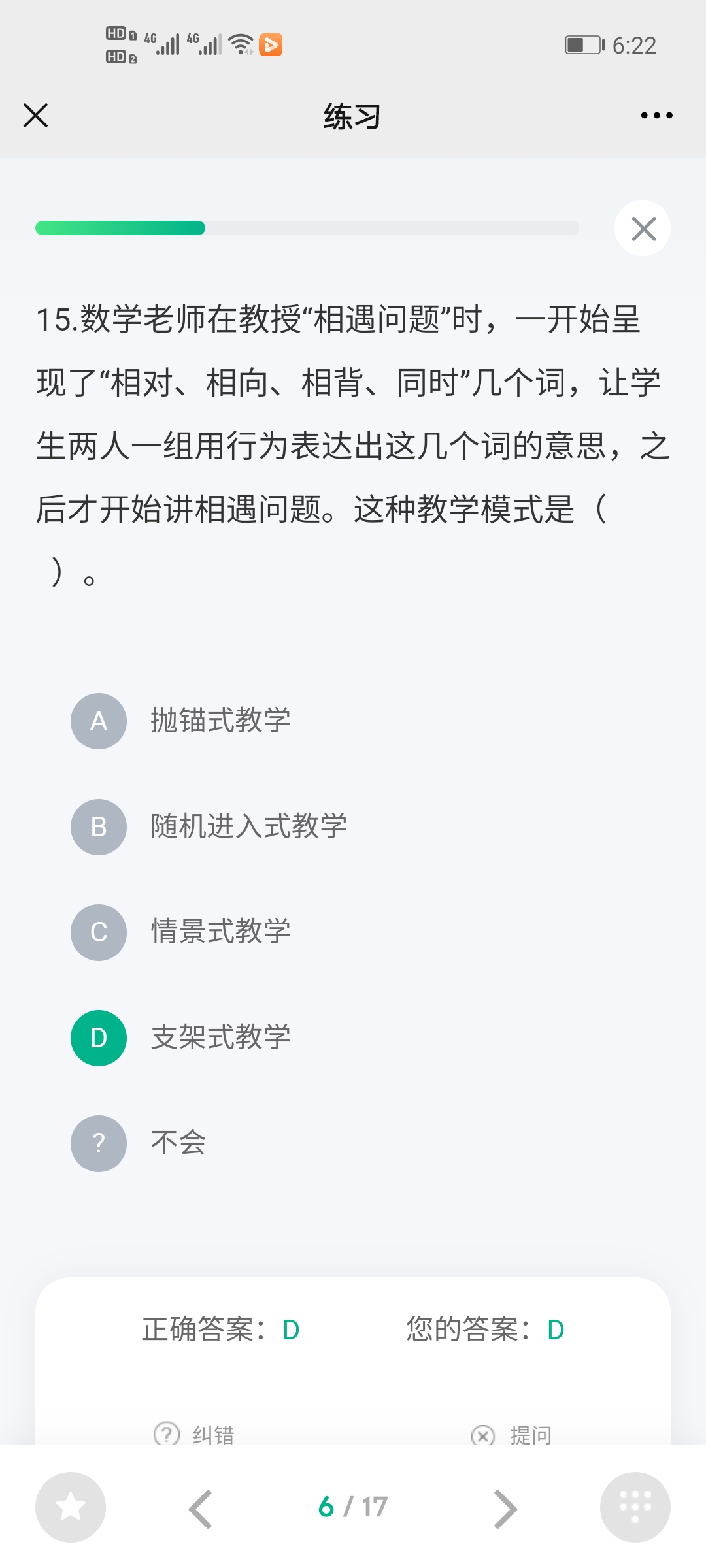Viewport: 706px width, 1568px height.
Task: Report an error via 纠错
Action: 194,1435
